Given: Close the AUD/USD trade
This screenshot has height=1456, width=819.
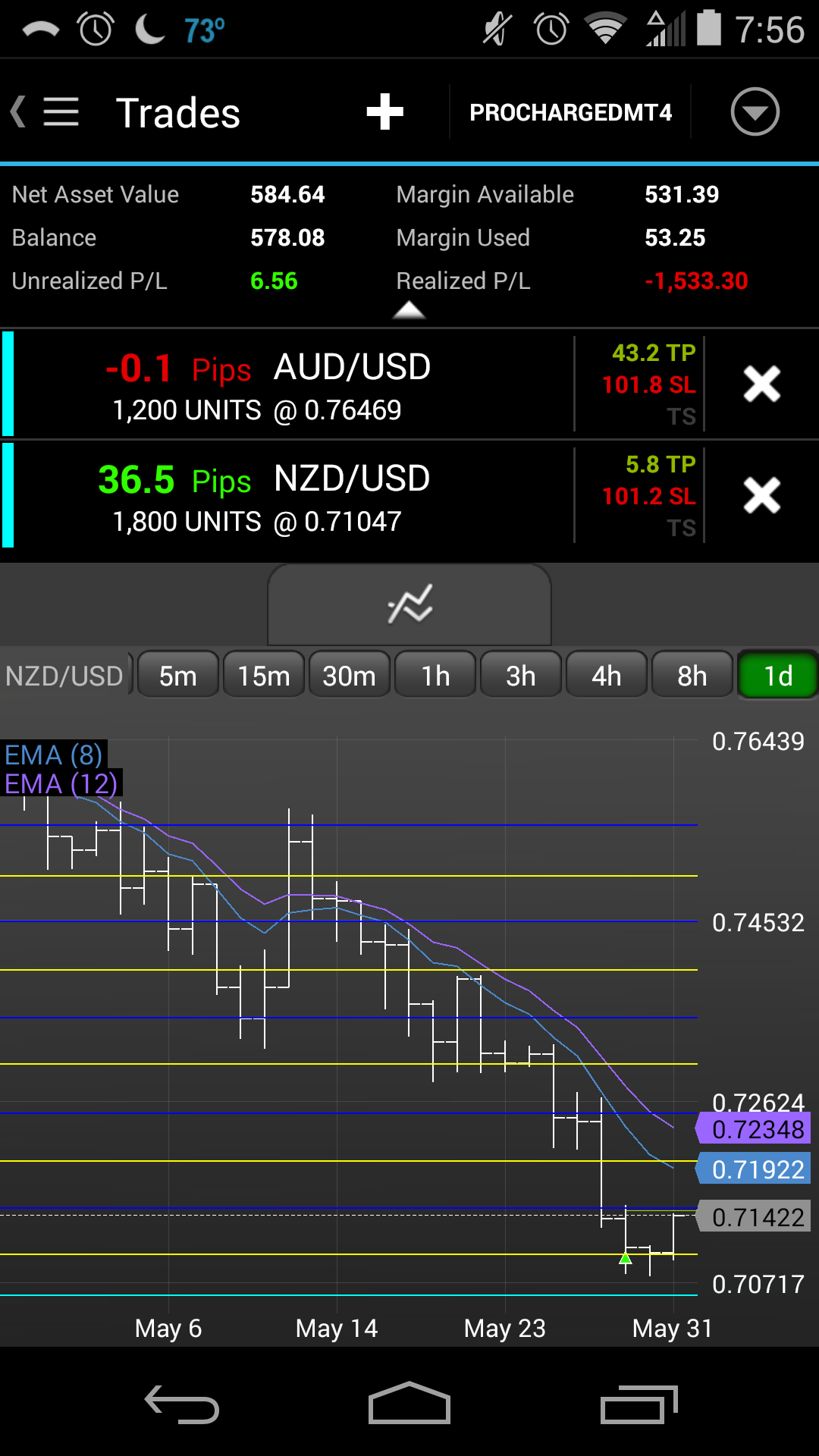Looking at the screenshot, I should [761, 384].
